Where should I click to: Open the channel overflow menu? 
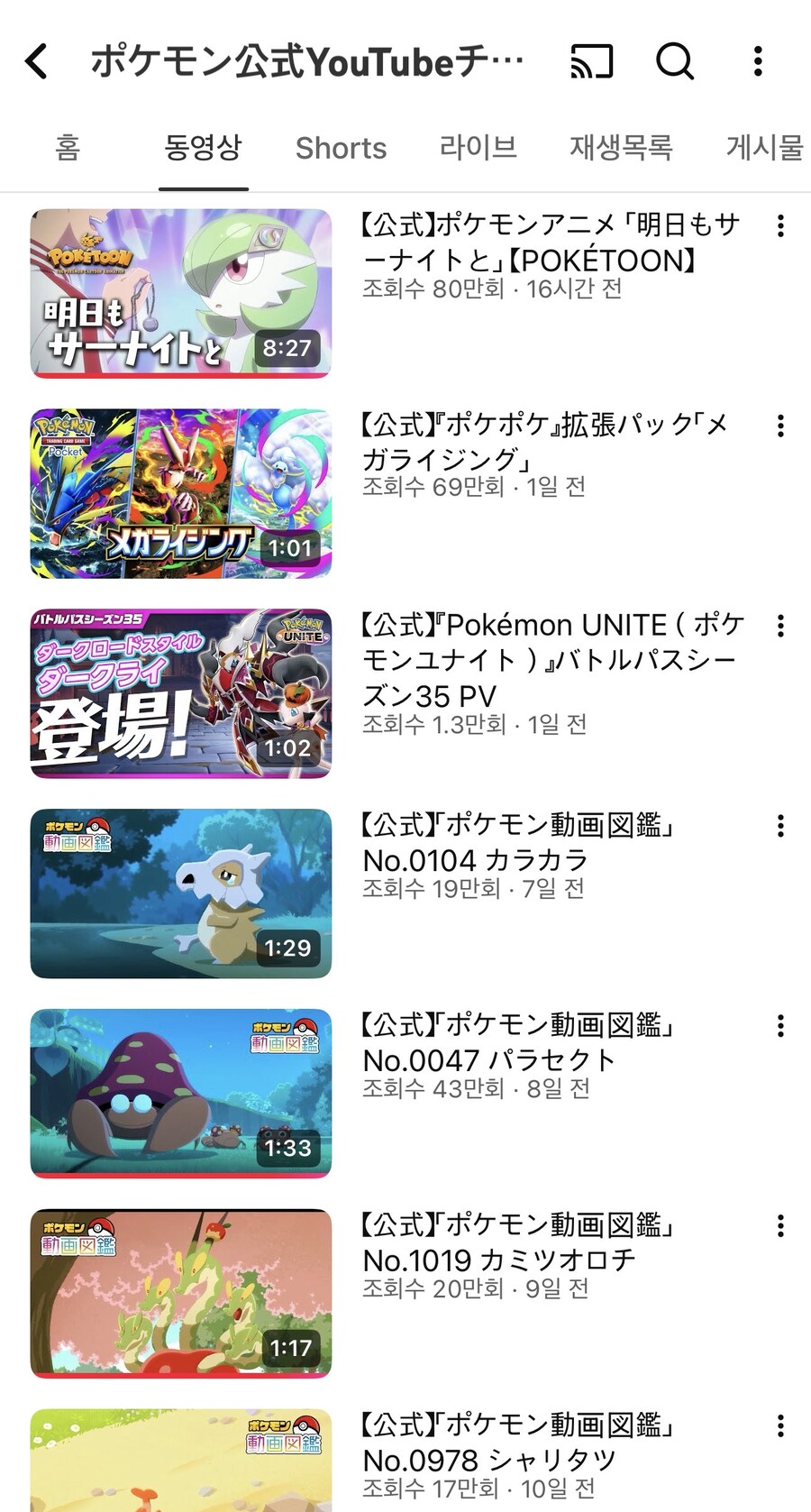tap(758, 61)
